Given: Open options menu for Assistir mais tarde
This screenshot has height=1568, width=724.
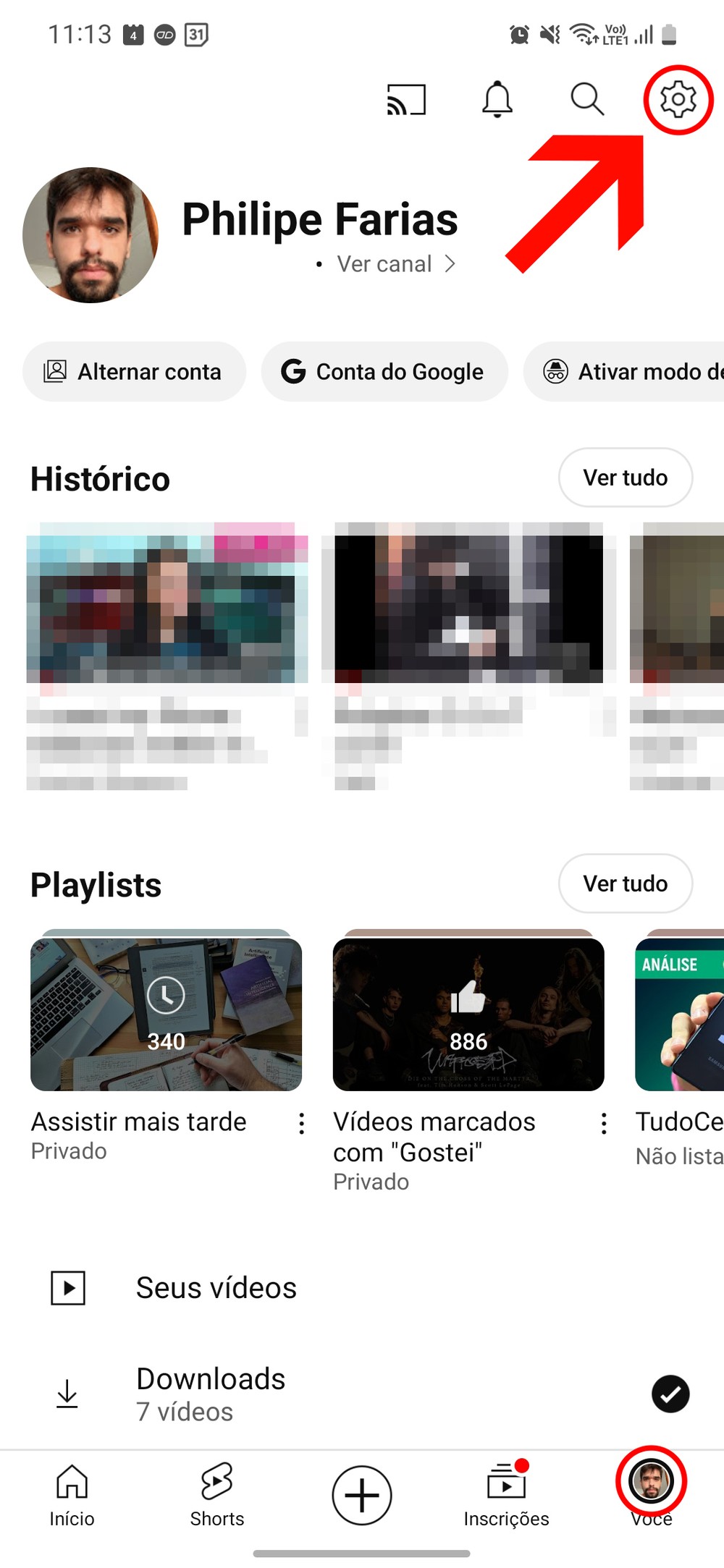Looking at the screenshot, I should 302,1124.
